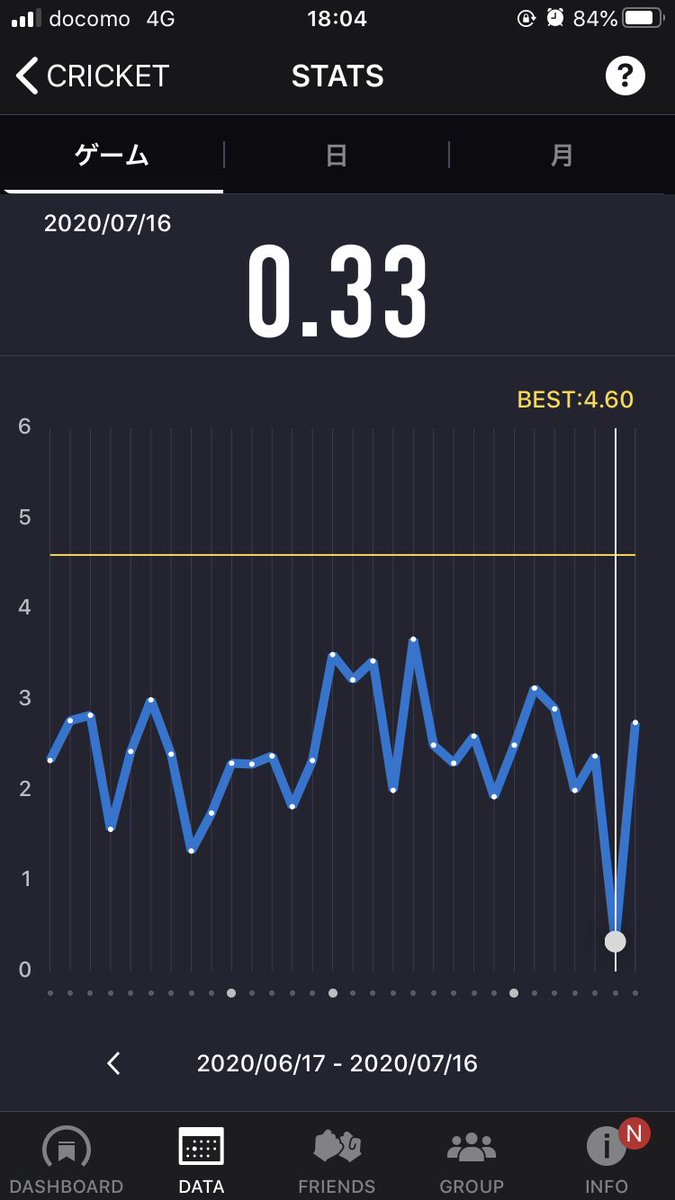Go back to CRICKET
This screenshot has height=1200, width=675.
[92, 76]
